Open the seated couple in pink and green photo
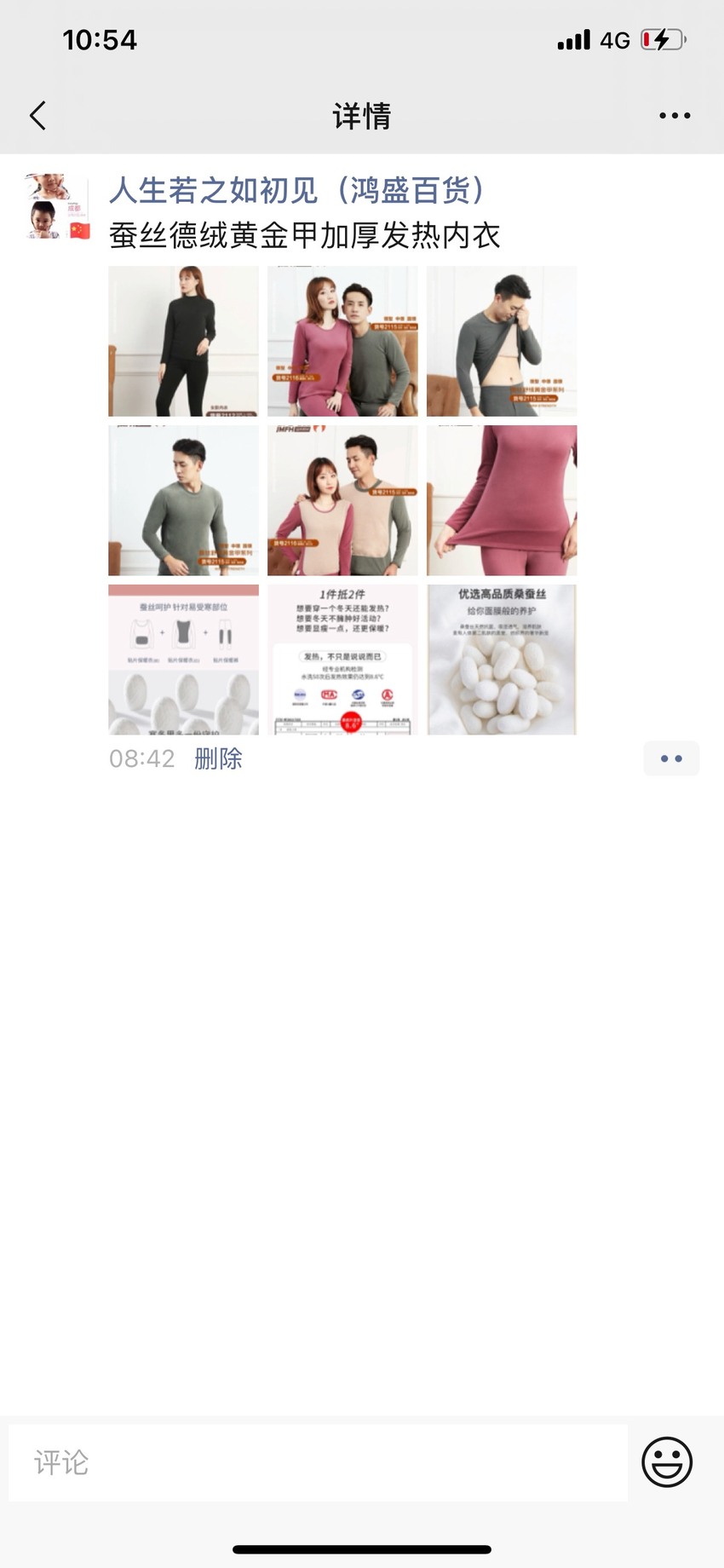The image size is (724, 1568). 342,341
